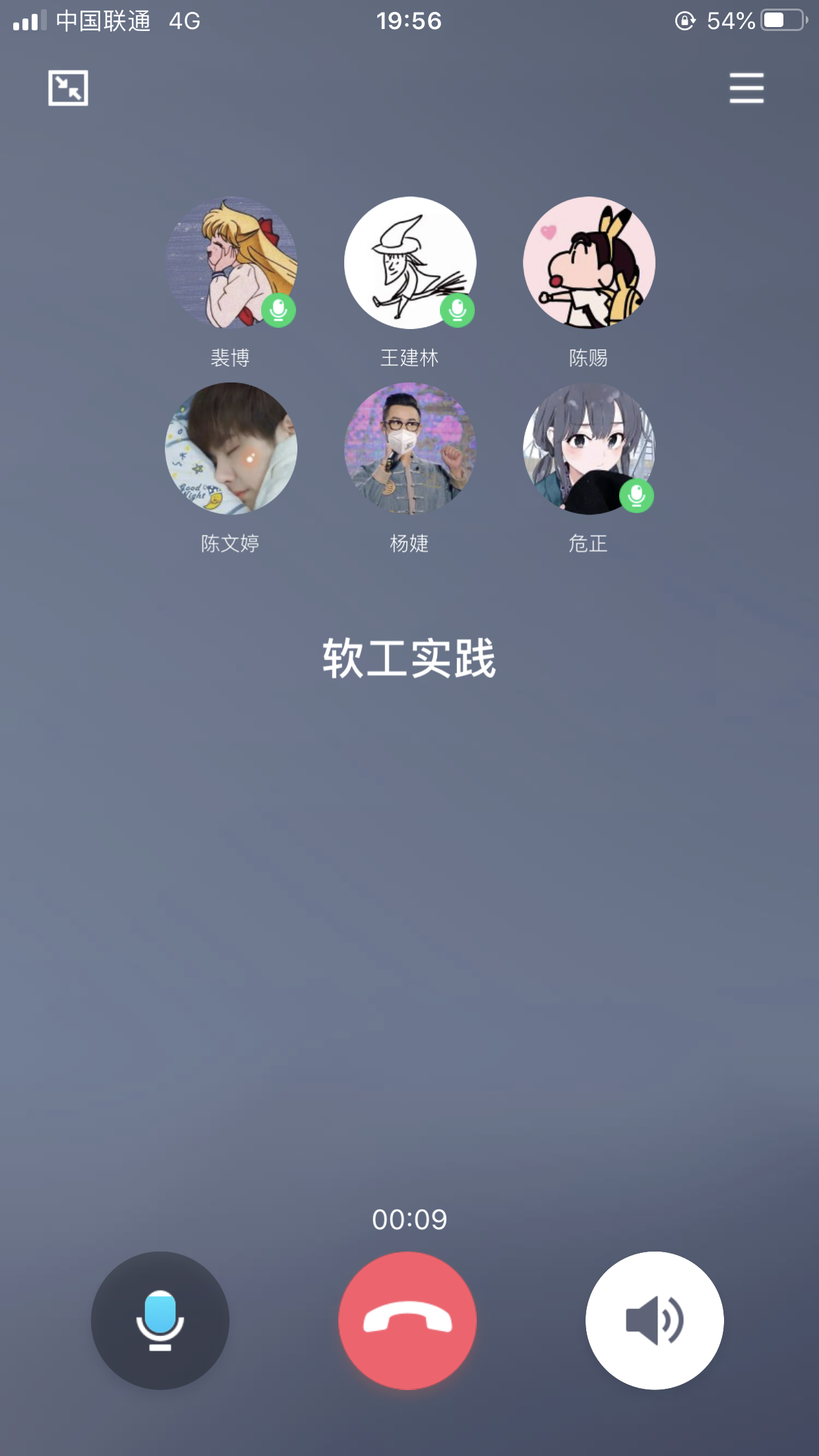The image size is (819, 1456).
Task: Open the hamburger menu
Action: click(746, 88)
